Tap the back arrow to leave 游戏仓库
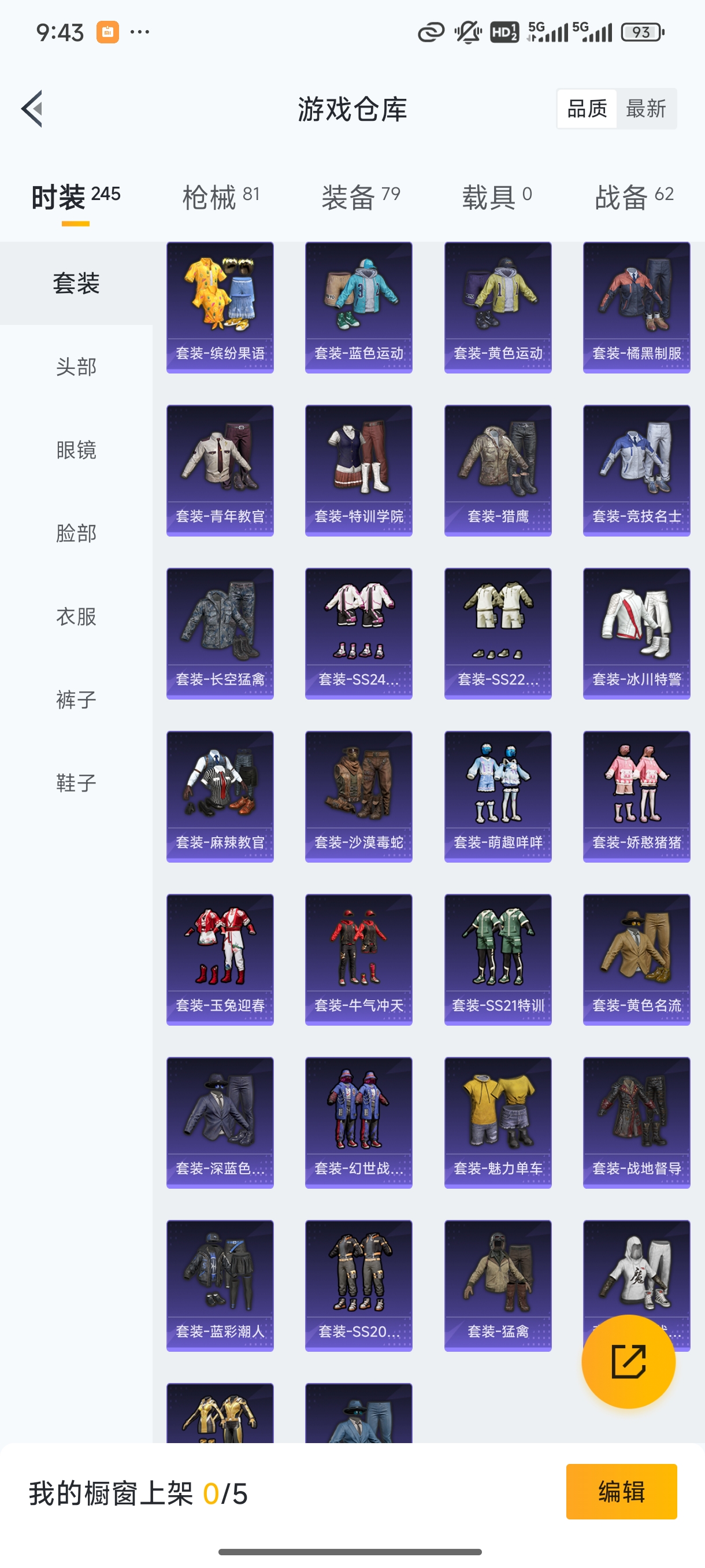 pos(32,108)
